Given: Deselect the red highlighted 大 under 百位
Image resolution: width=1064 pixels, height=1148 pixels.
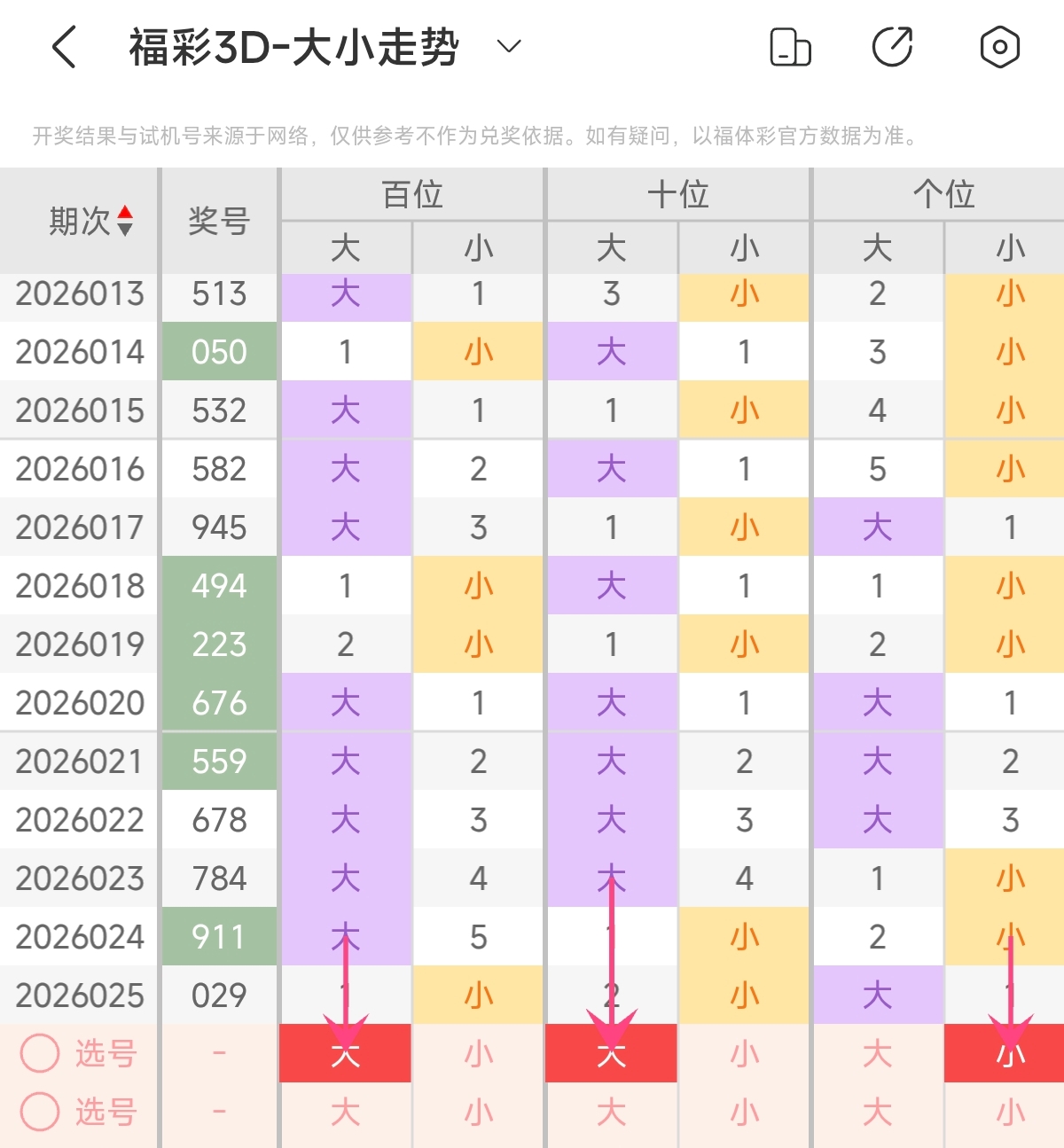Looking at the screenshot, I should [x=345, y=1054].
